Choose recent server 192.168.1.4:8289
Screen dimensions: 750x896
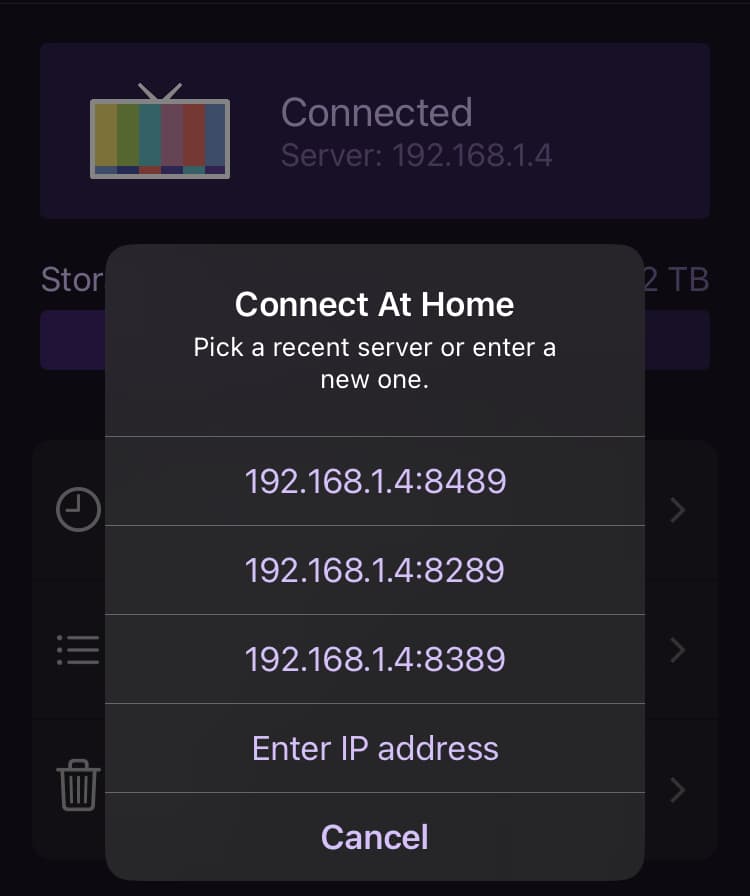(375, 570)
